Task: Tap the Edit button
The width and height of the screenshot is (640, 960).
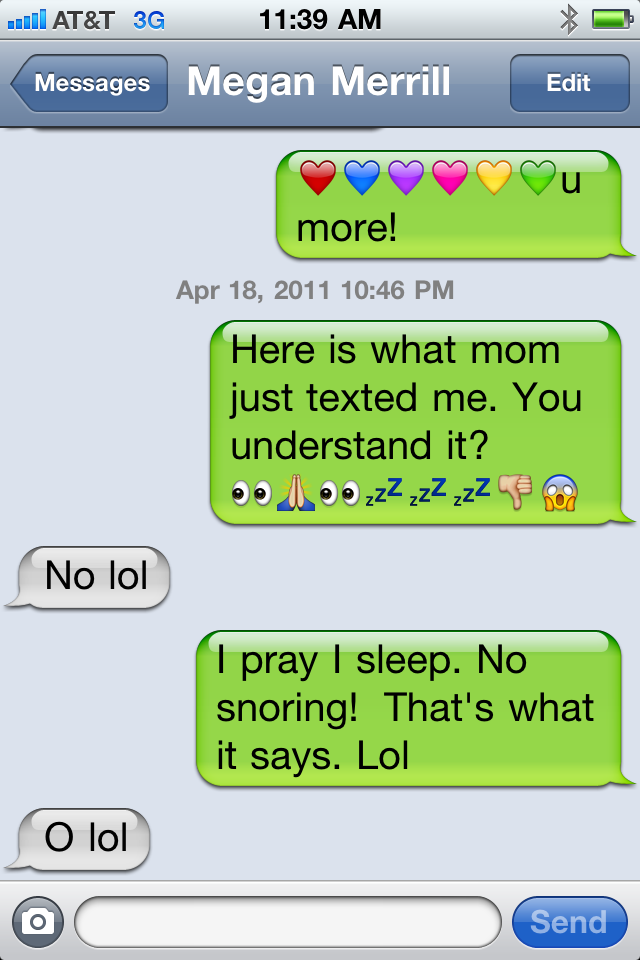Action: [568, 84]
